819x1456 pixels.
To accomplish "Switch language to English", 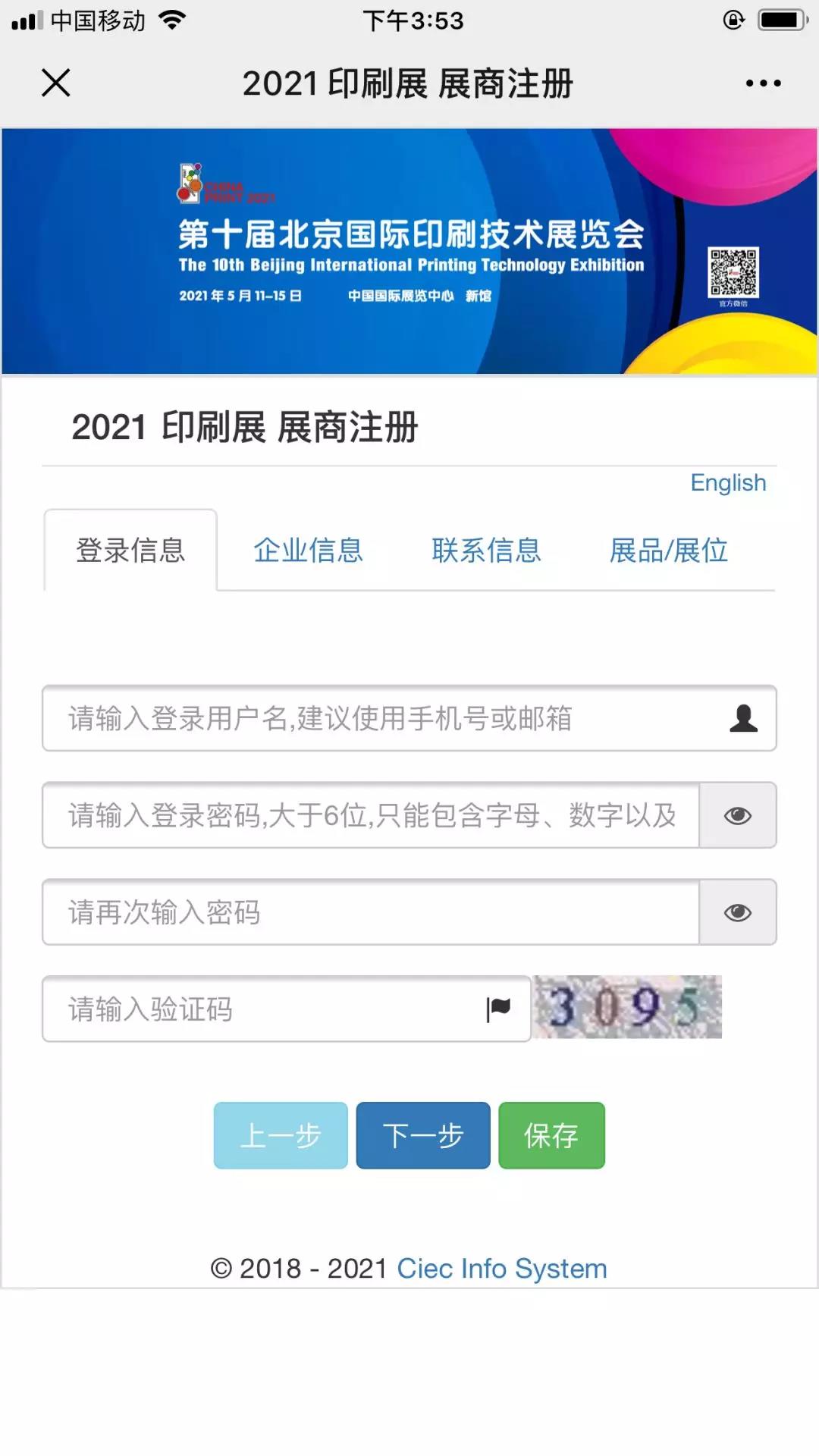I will coord(727,483).
